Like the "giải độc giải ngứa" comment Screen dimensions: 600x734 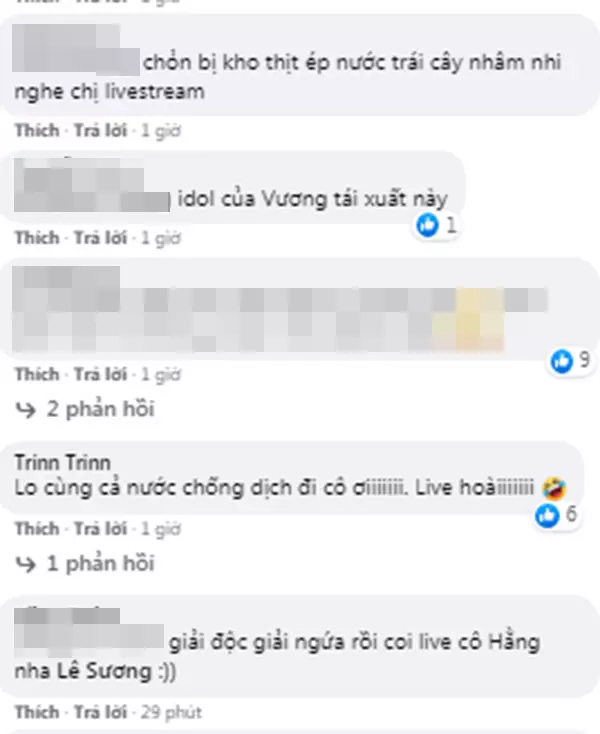(x=37, y=713)
